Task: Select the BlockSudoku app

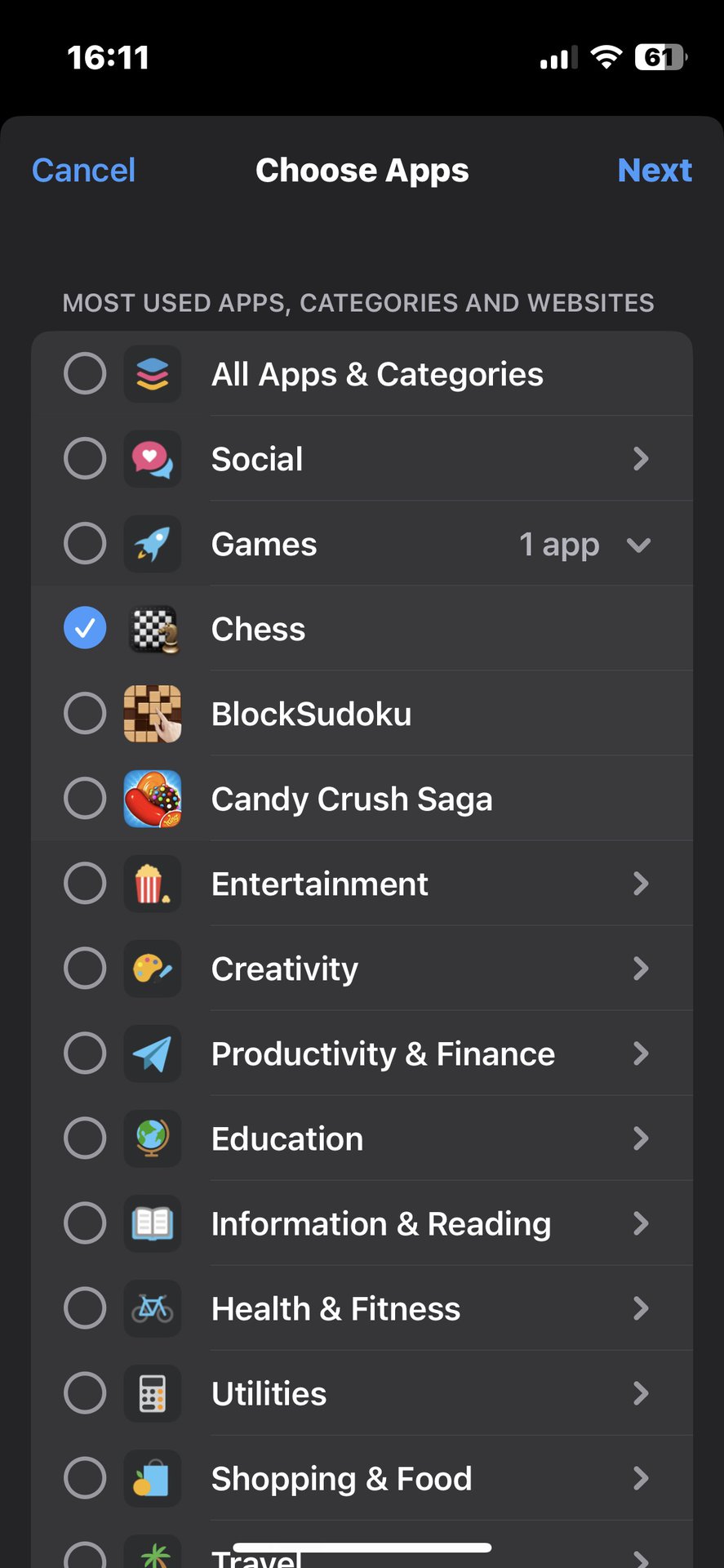Action: 85,714
